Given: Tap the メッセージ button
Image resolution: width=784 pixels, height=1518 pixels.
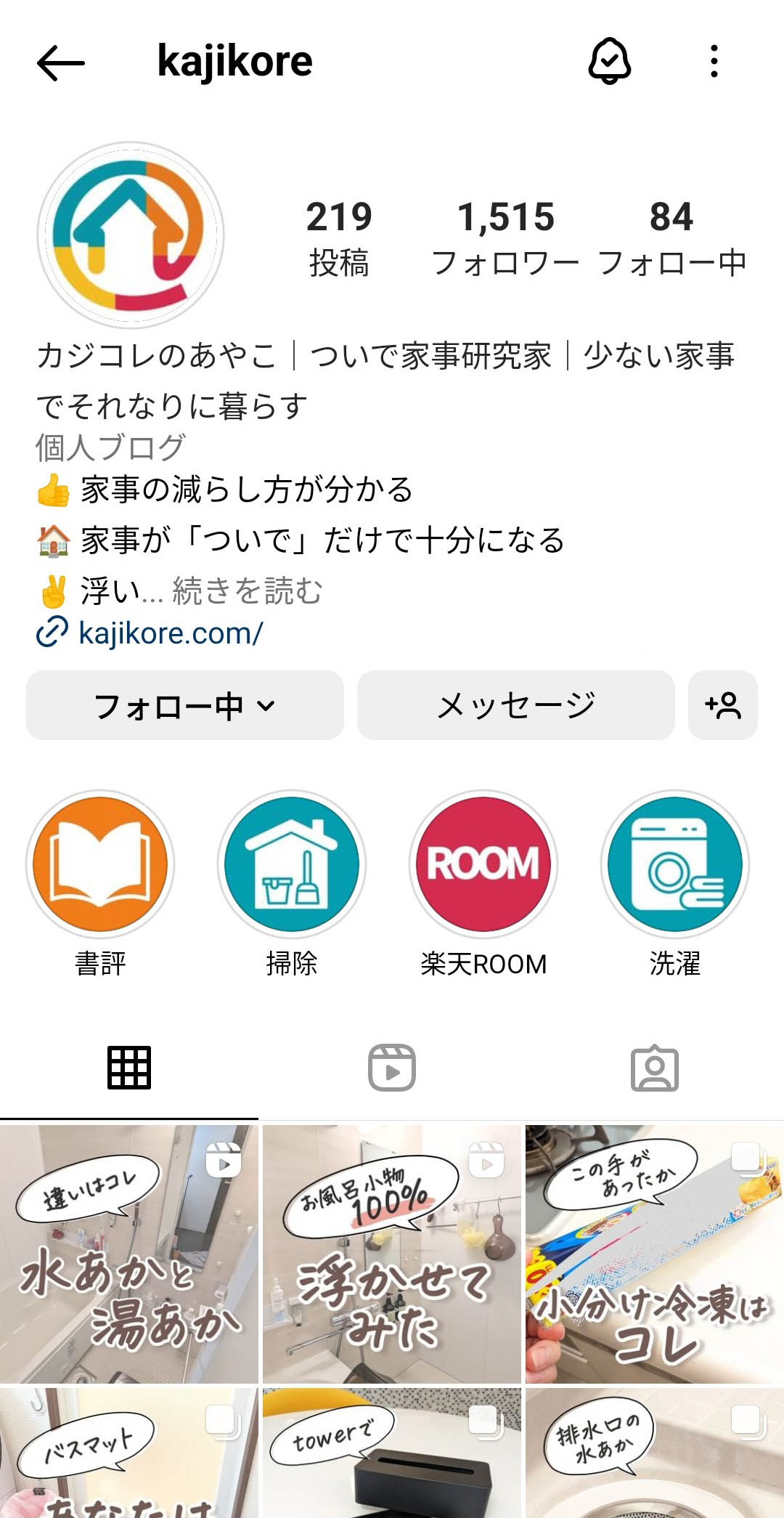Looking at the screenshot, I should (x=515, y=705).
